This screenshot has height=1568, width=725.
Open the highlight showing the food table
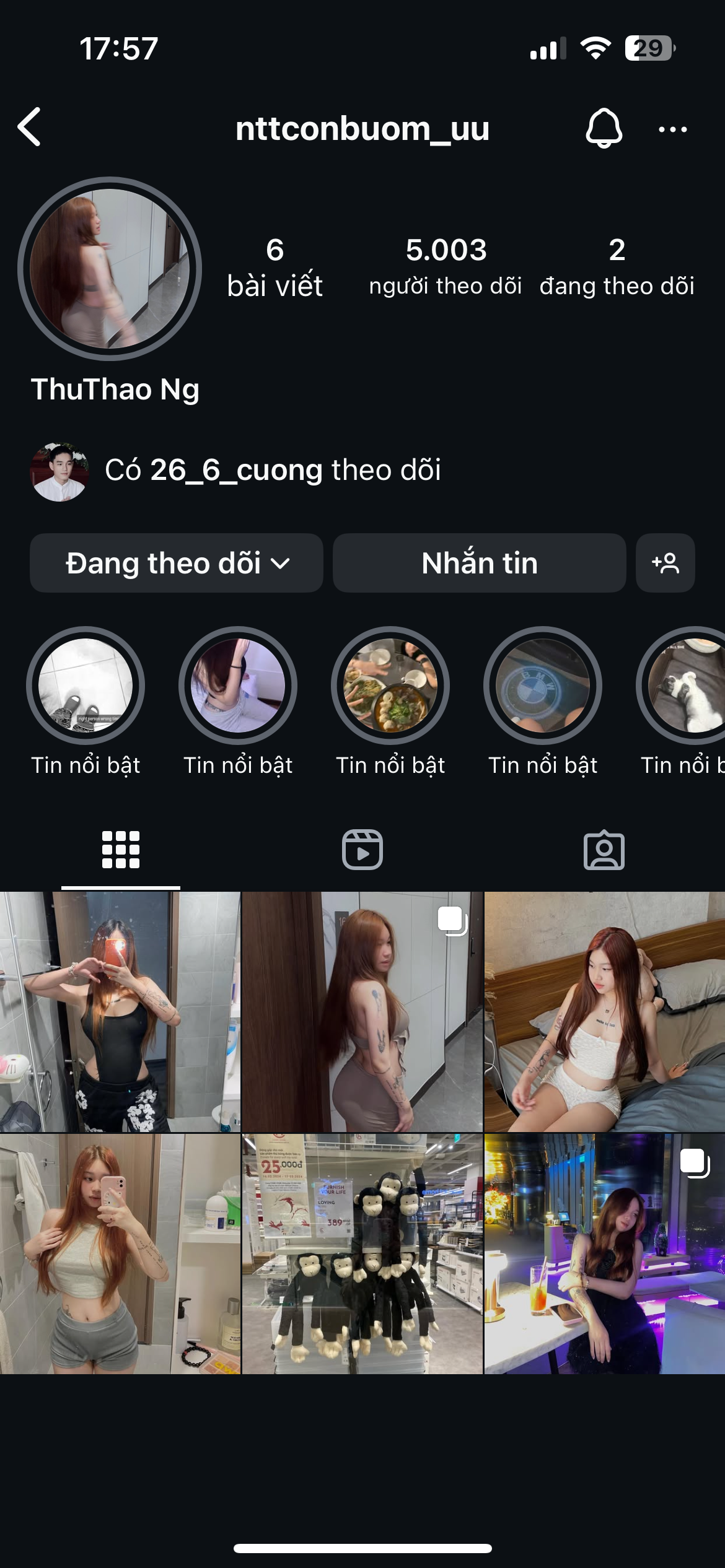pos(390,686)
